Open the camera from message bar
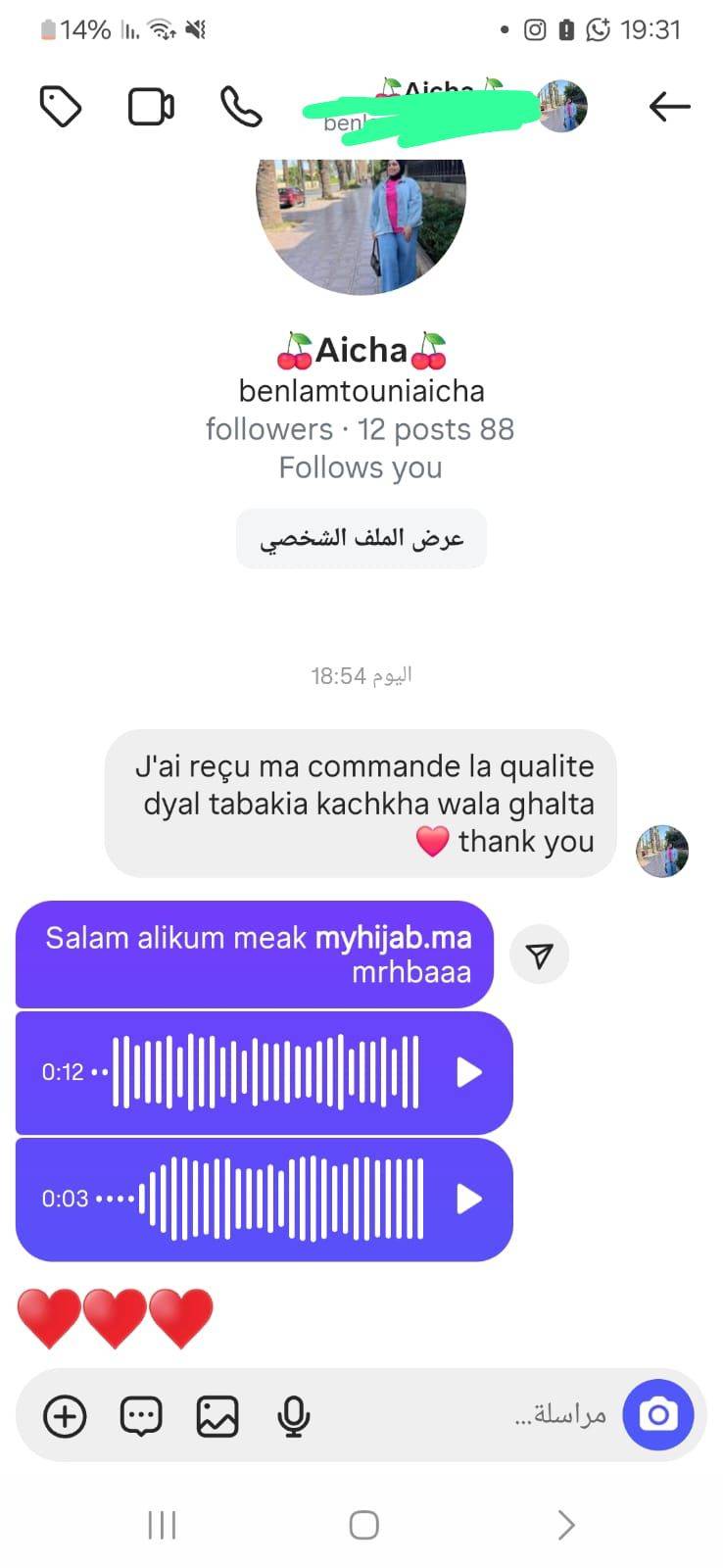 point(657,1415)
